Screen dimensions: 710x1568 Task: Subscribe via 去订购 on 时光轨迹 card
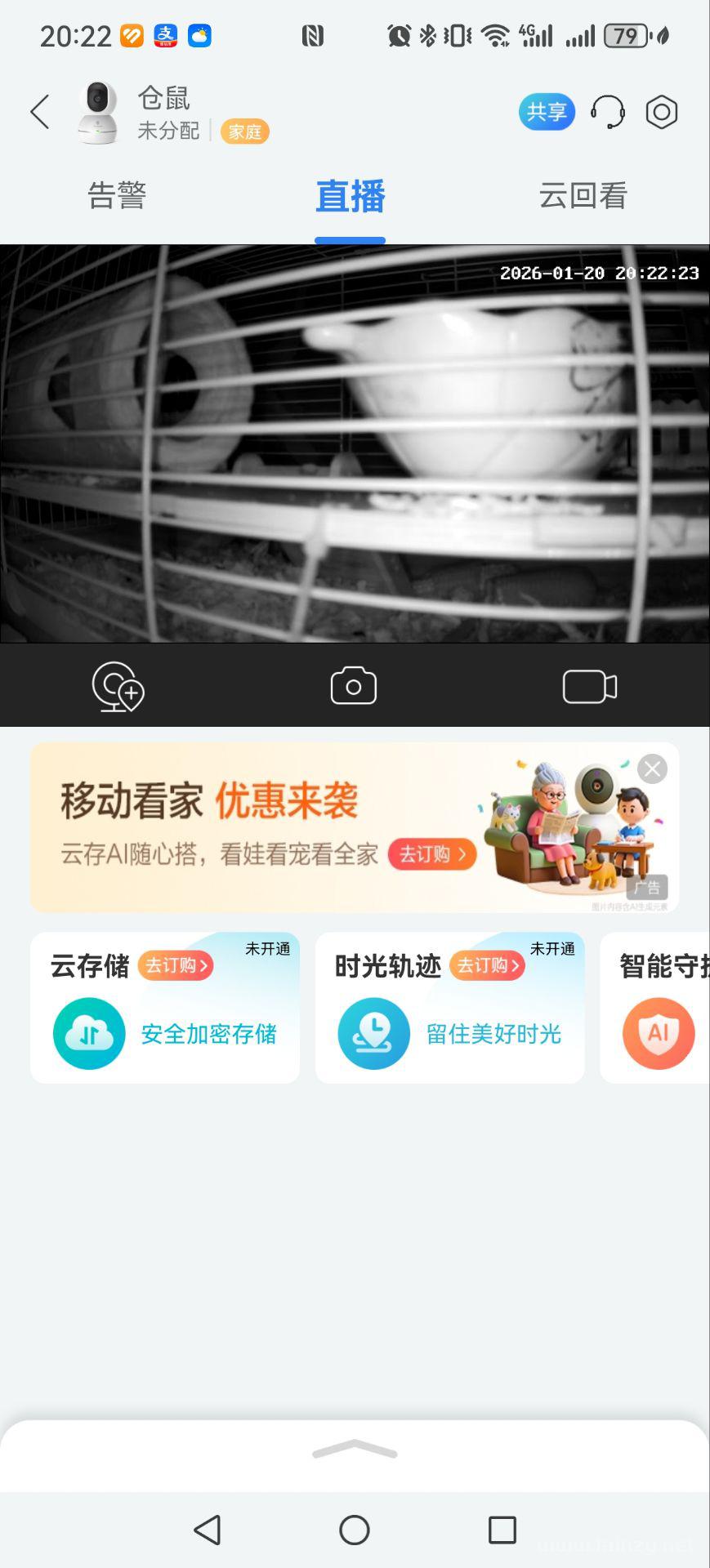tap(487, 965)
